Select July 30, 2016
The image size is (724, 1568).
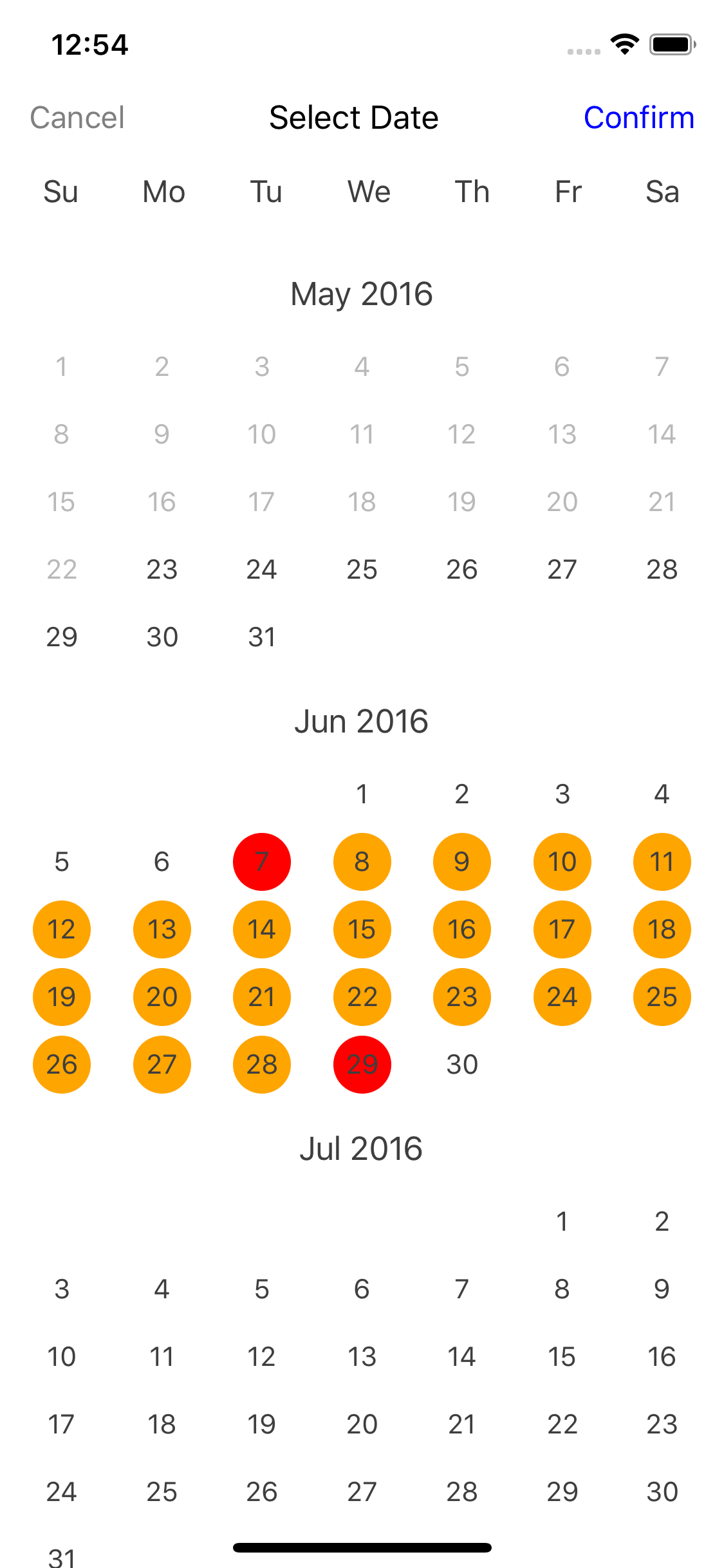662,1492
